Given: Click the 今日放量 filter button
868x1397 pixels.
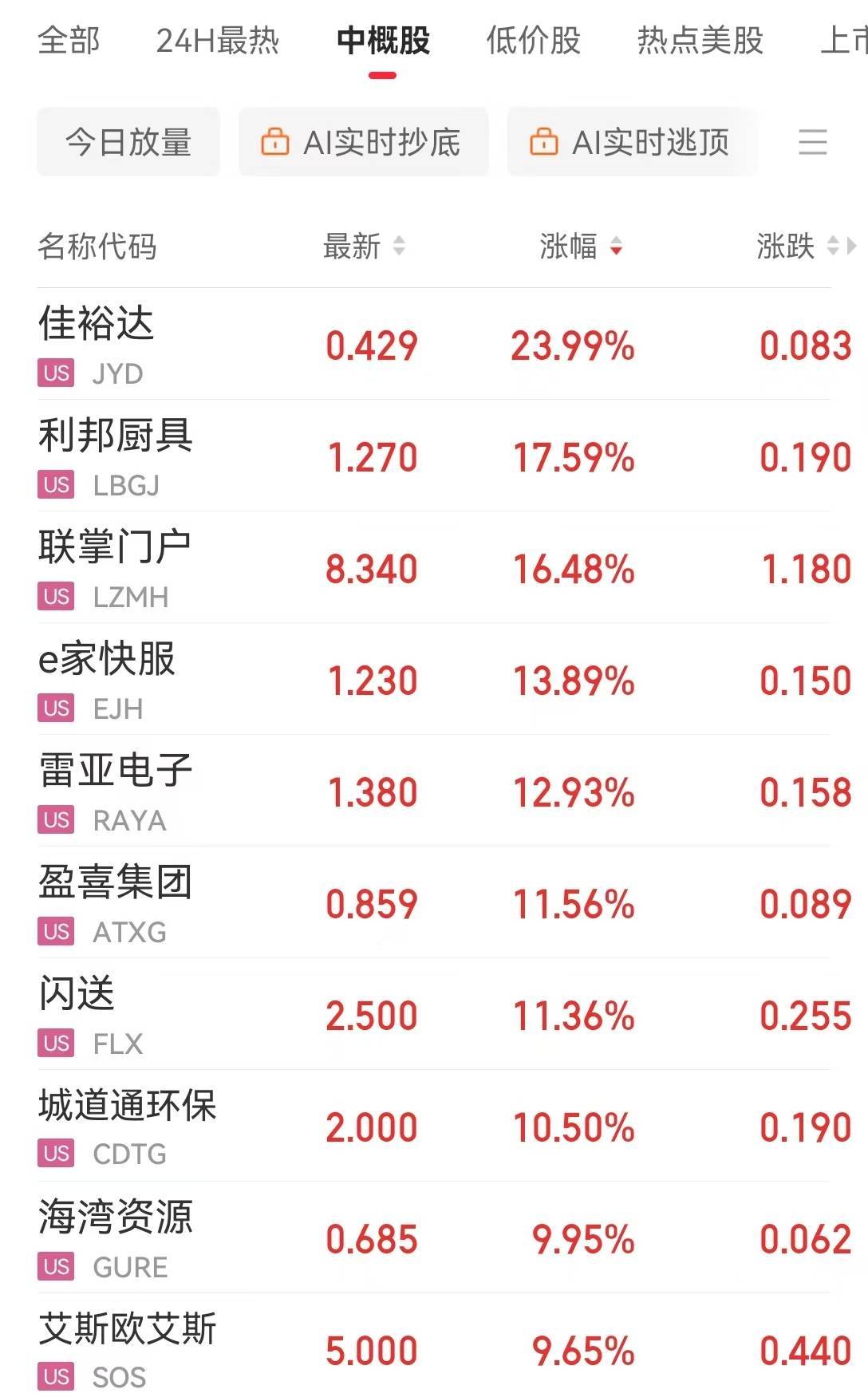Looking at the screenshot, I should tap(128, 142).
